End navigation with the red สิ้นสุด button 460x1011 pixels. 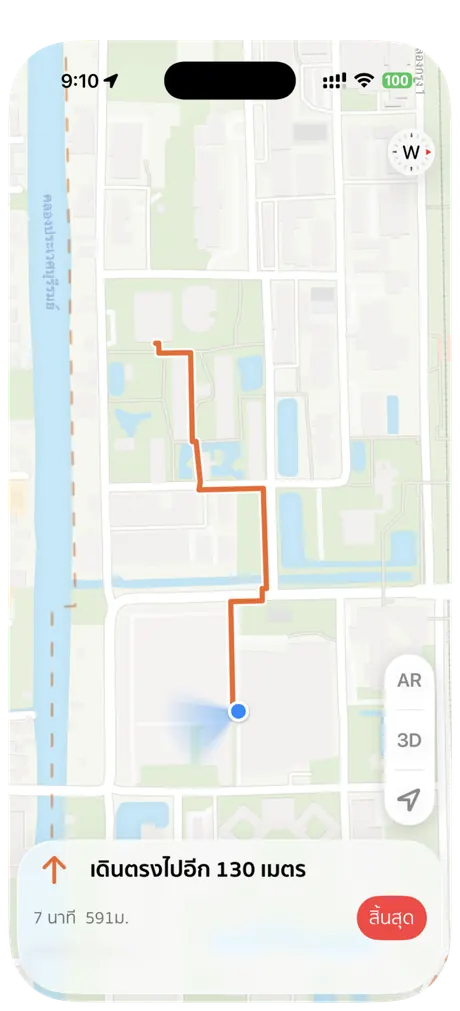391,918
